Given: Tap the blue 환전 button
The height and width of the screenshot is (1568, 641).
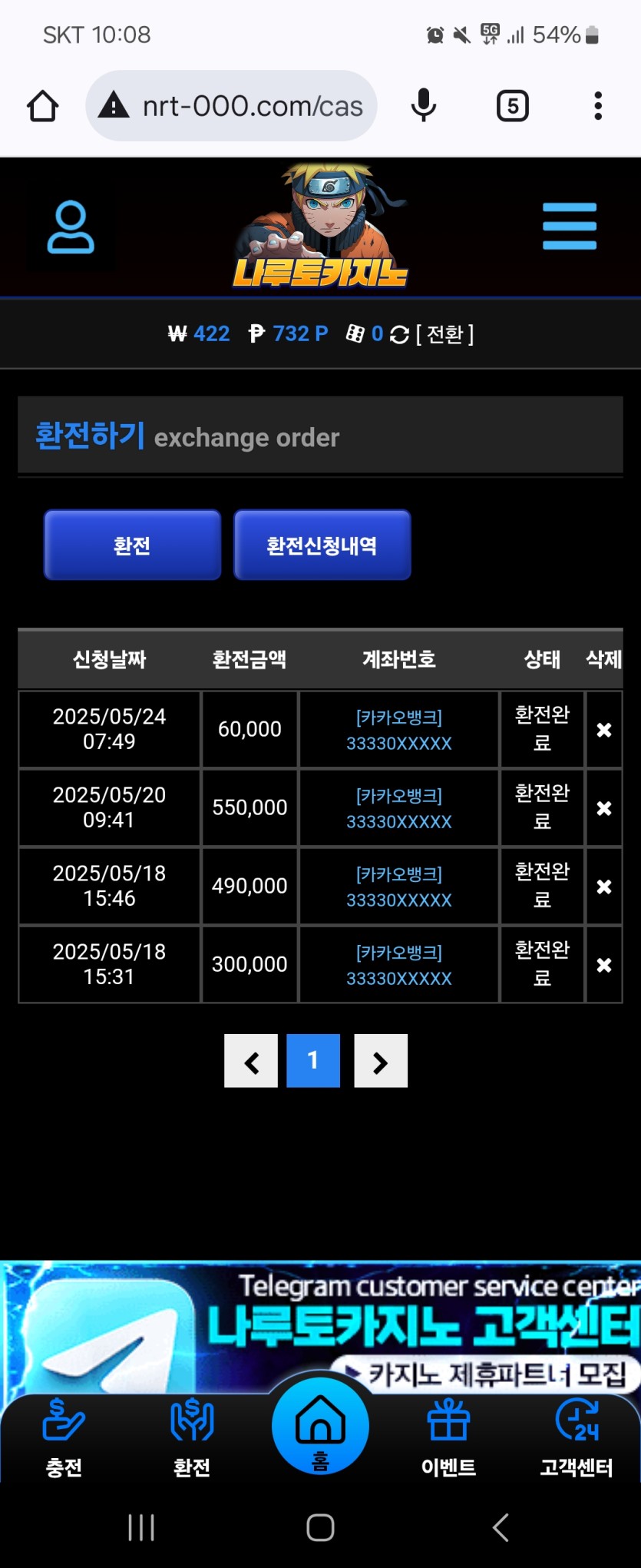Looking at the screenshot, I should (132, 545).
